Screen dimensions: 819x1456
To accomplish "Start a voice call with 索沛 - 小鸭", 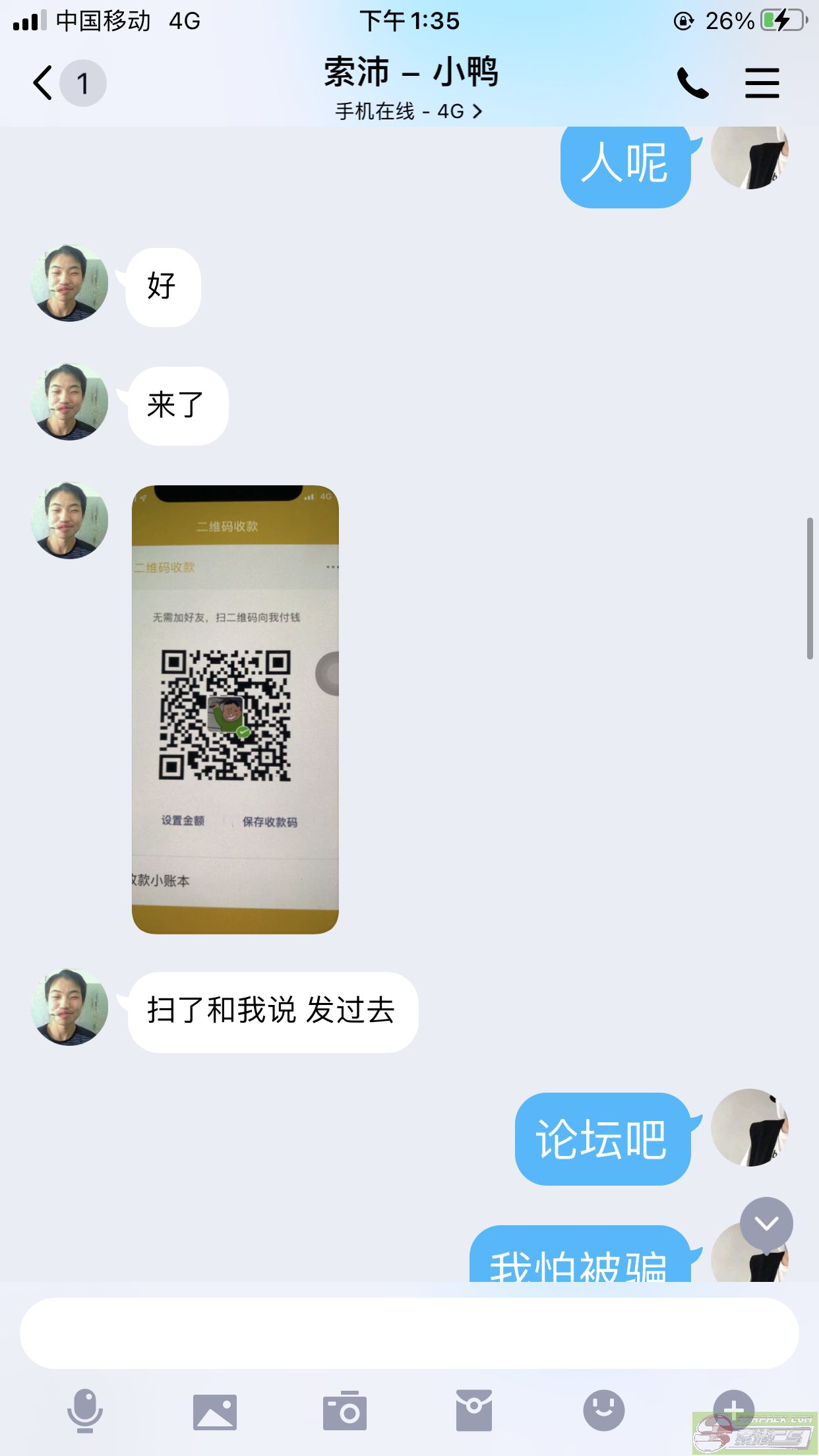I will (x=692, y=83).
